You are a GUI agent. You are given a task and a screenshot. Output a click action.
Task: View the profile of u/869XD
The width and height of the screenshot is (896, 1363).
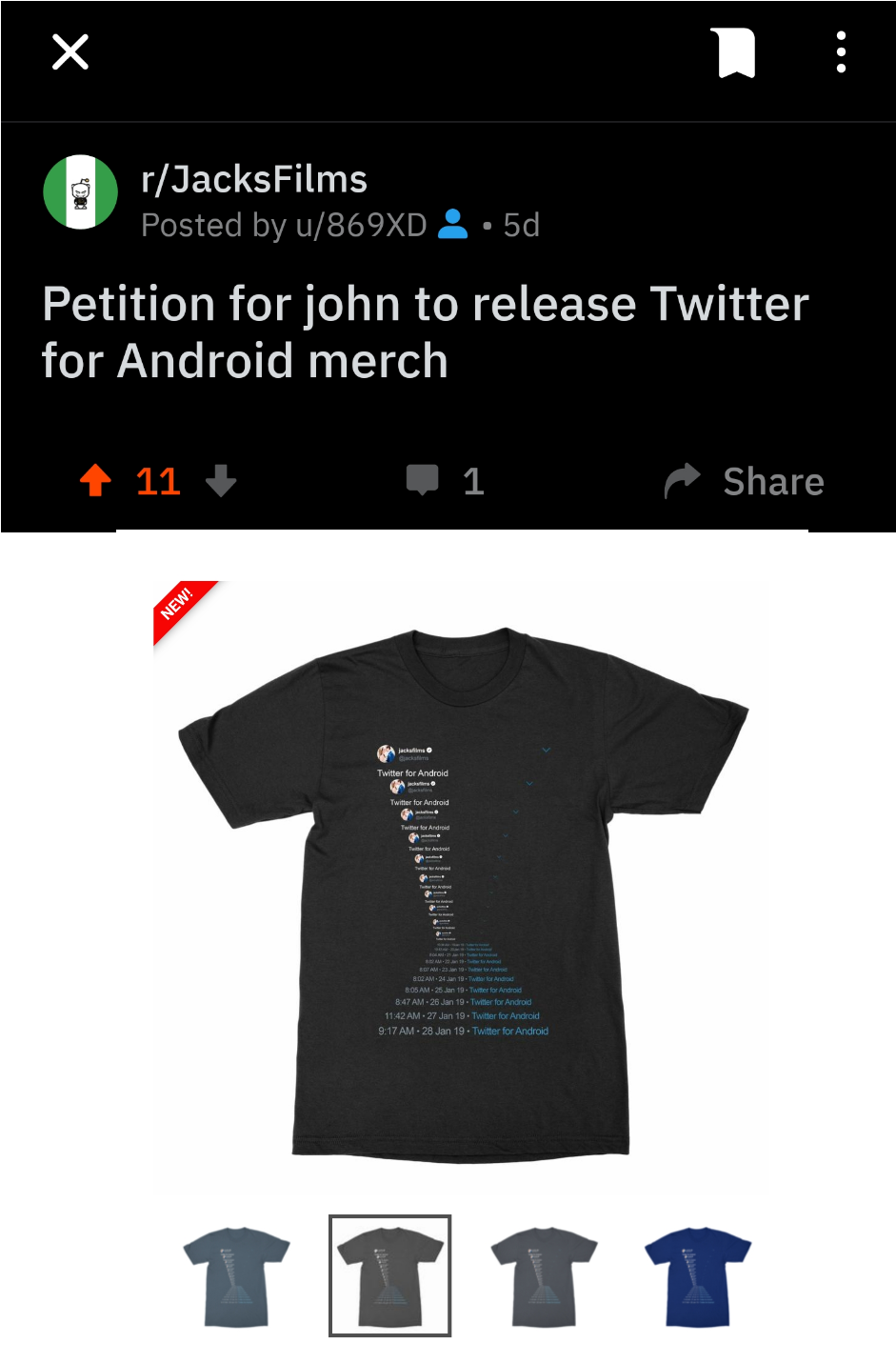click(361, 226)
